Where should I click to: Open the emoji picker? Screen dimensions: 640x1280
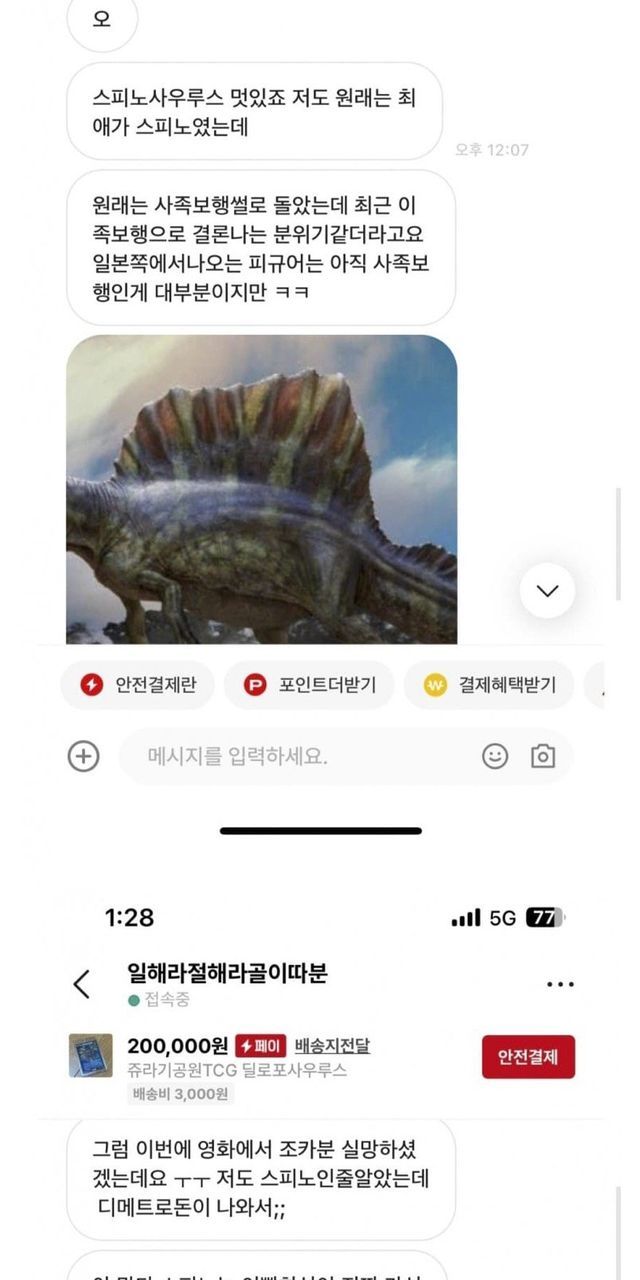coord(495,756)
